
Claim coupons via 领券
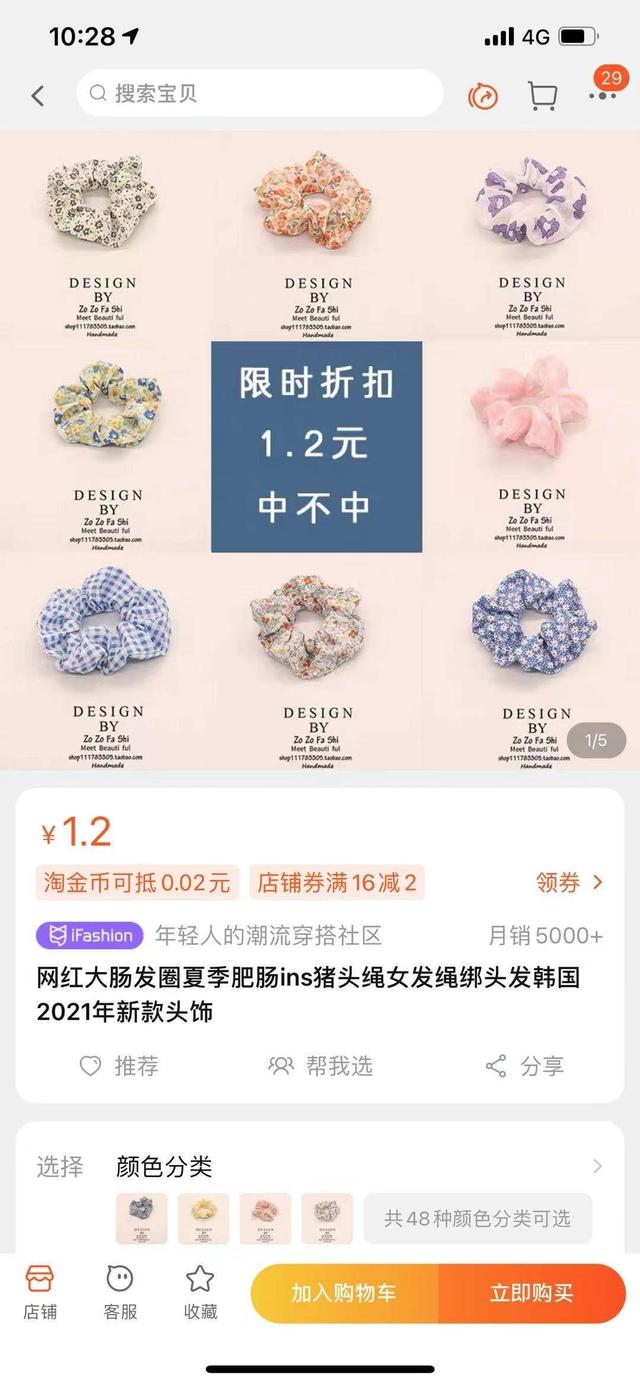[569, 882]
